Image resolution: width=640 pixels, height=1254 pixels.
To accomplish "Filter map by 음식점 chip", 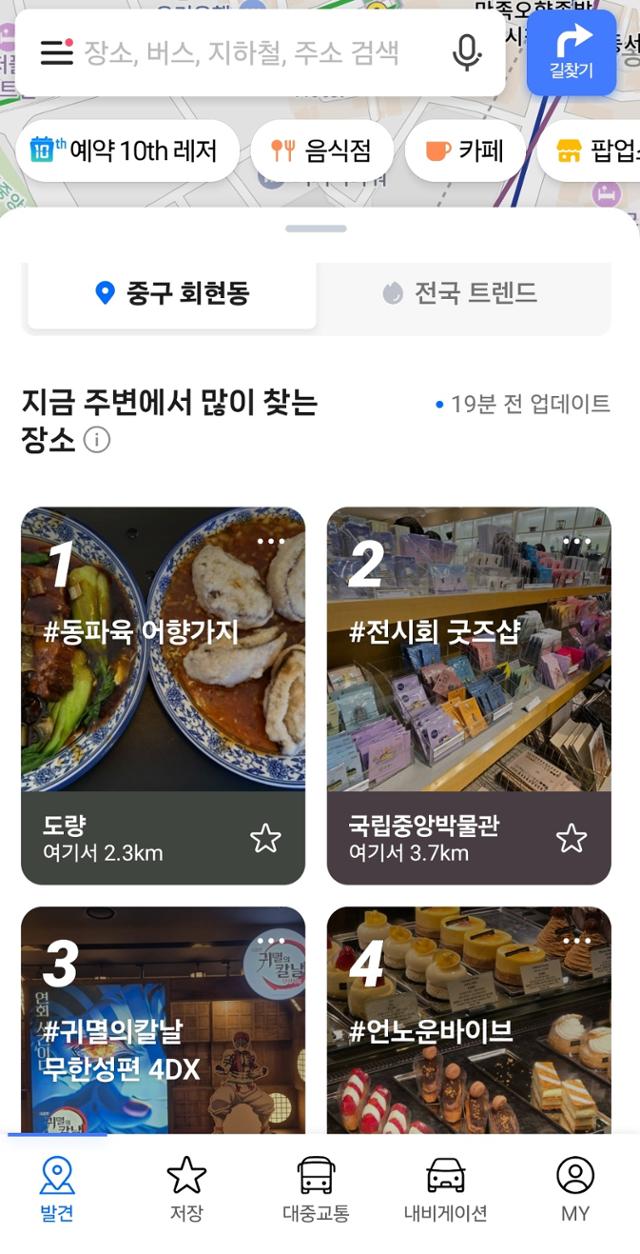I will click(x=321, y=151).
